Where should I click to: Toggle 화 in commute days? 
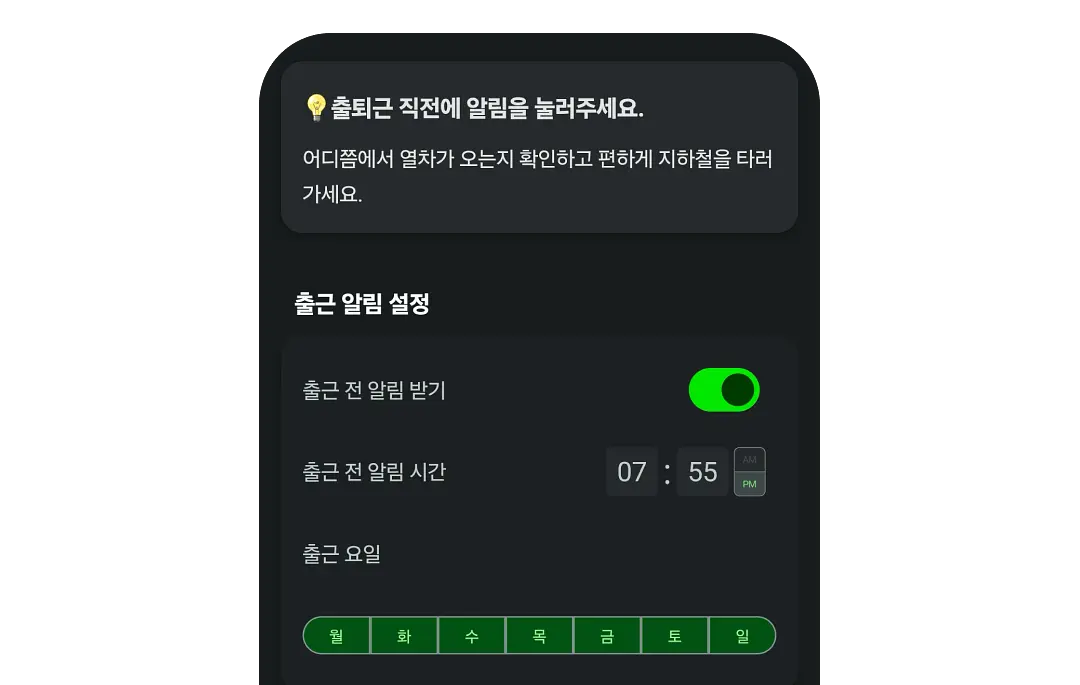[404, 635]
